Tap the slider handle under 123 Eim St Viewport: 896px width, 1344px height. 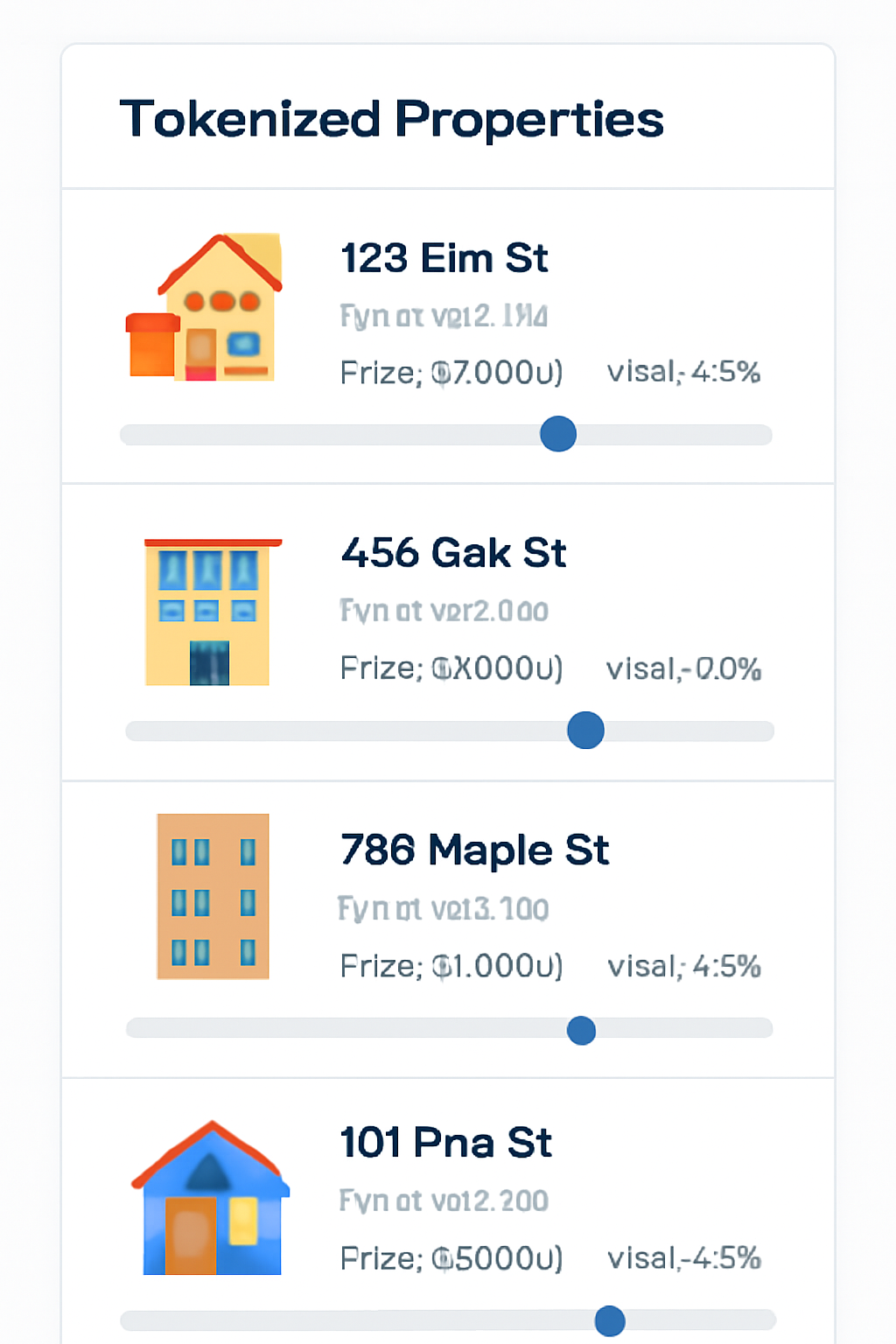coord(558,434)
